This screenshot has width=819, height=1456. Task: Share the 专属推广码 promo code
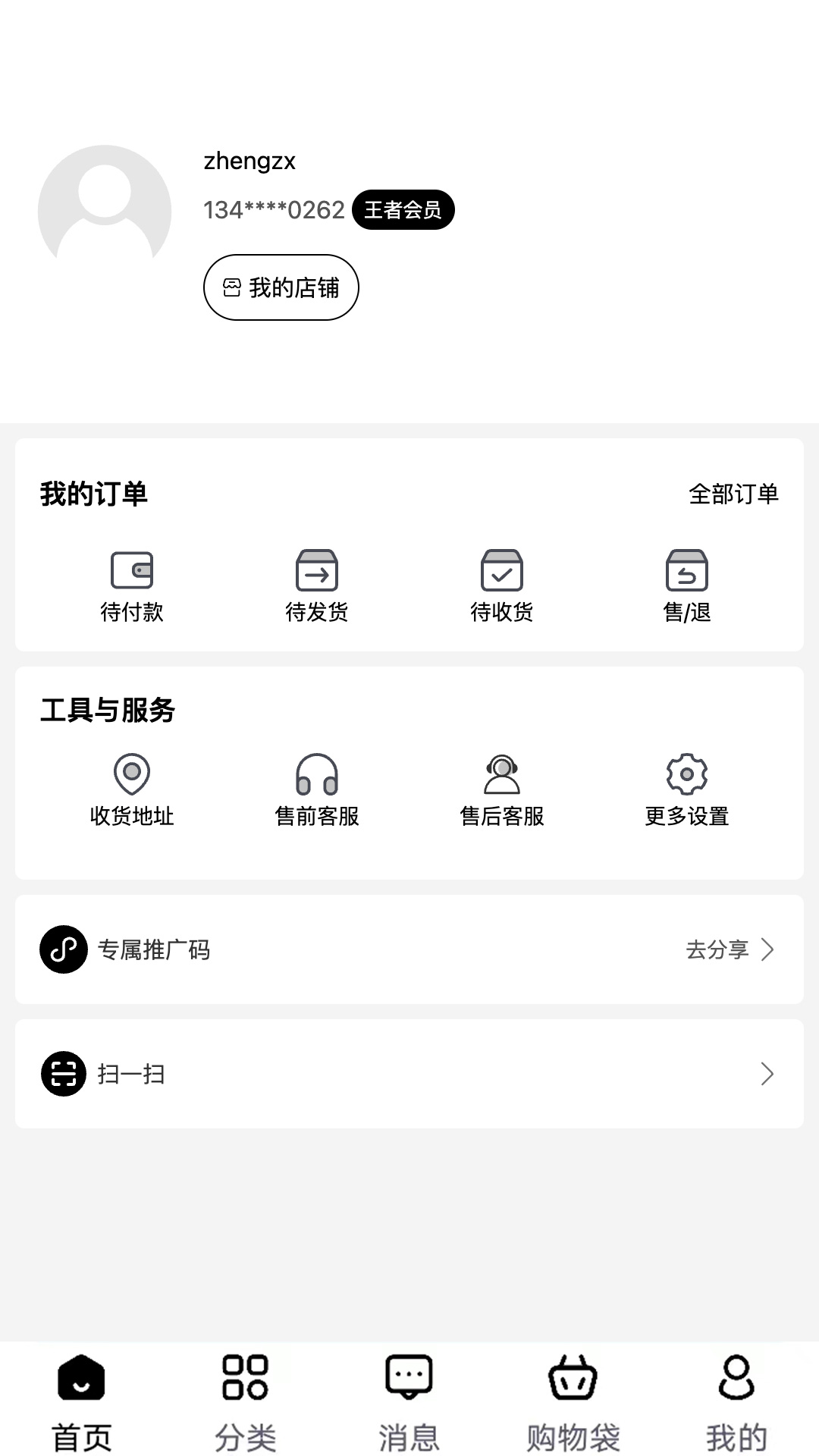tap(728, 949)
